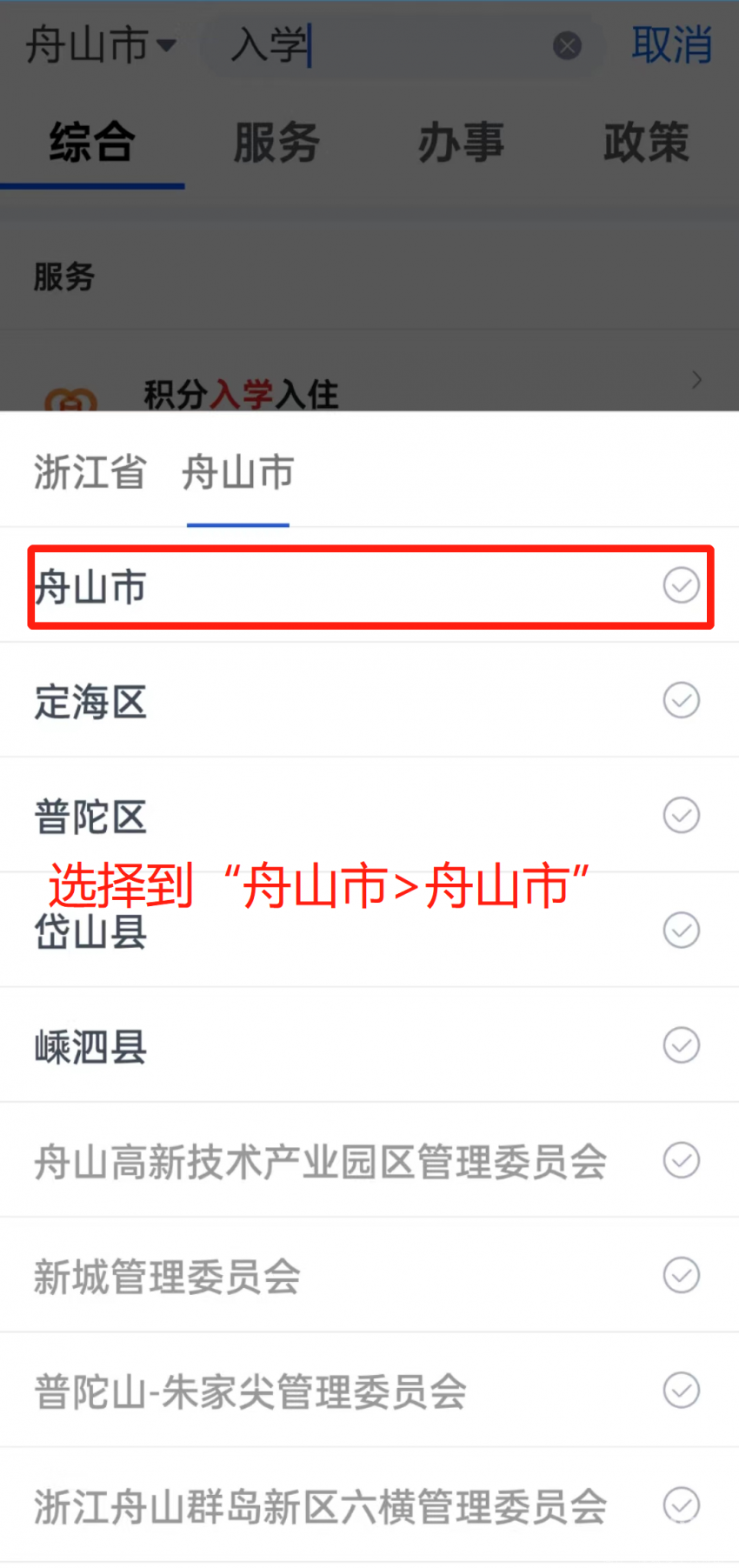The image size is (739, 1568).
Task: Clear the search text 入学
Action: click(x=567, y=45)
